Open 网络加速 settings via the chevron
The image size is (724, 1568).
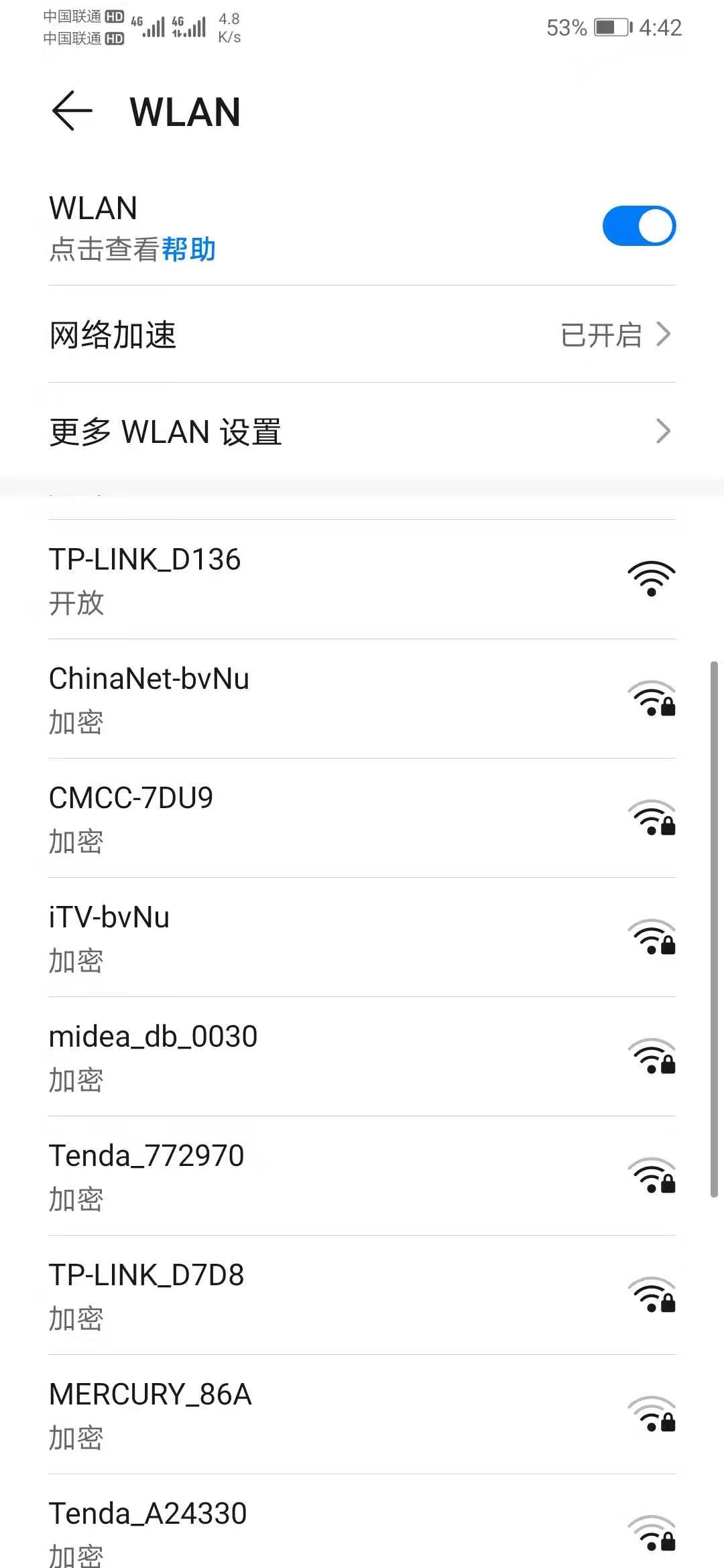[x=662, y=334]
